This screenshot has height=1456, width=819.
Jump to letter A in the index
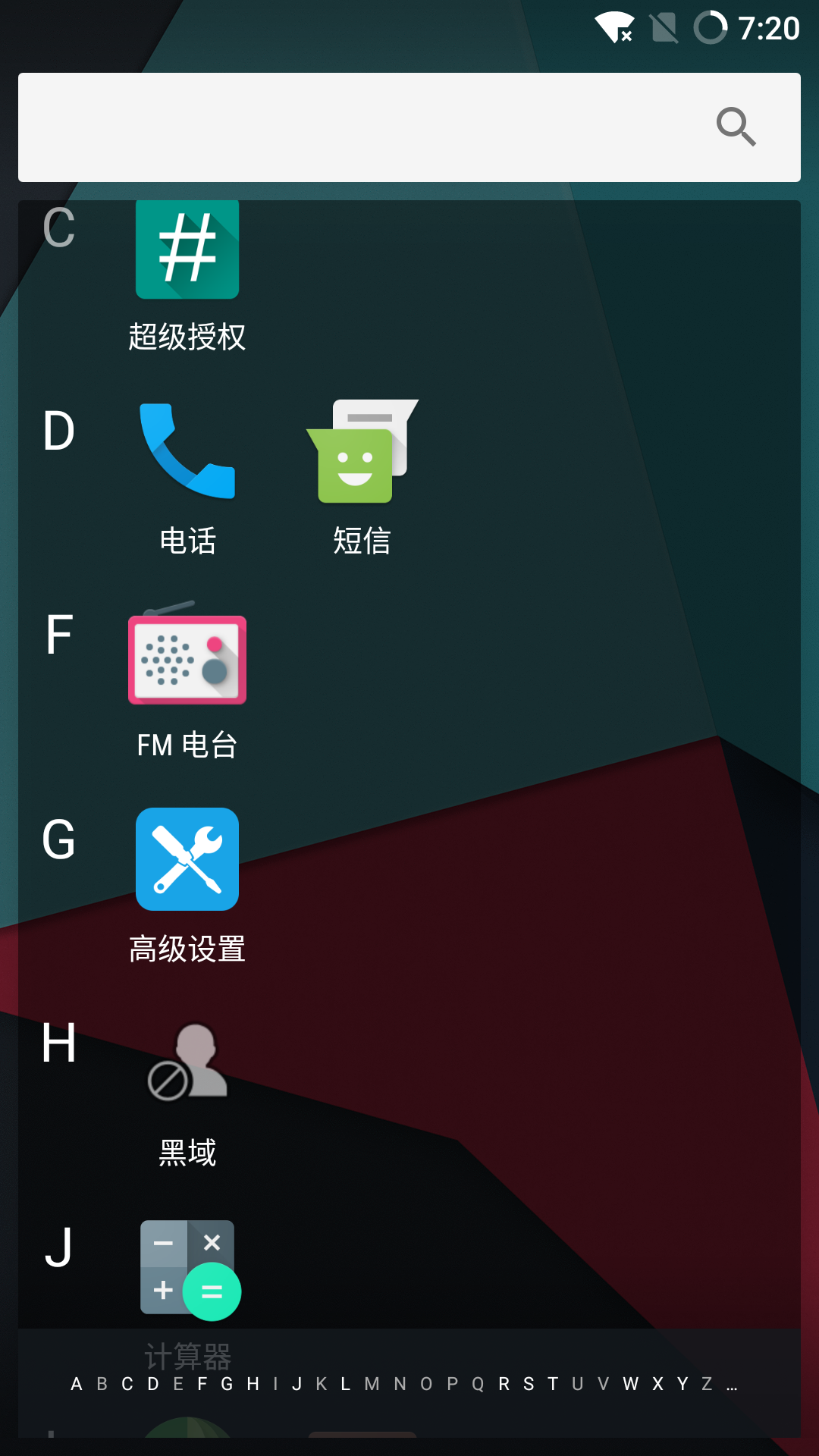[x=77, y=1385]
